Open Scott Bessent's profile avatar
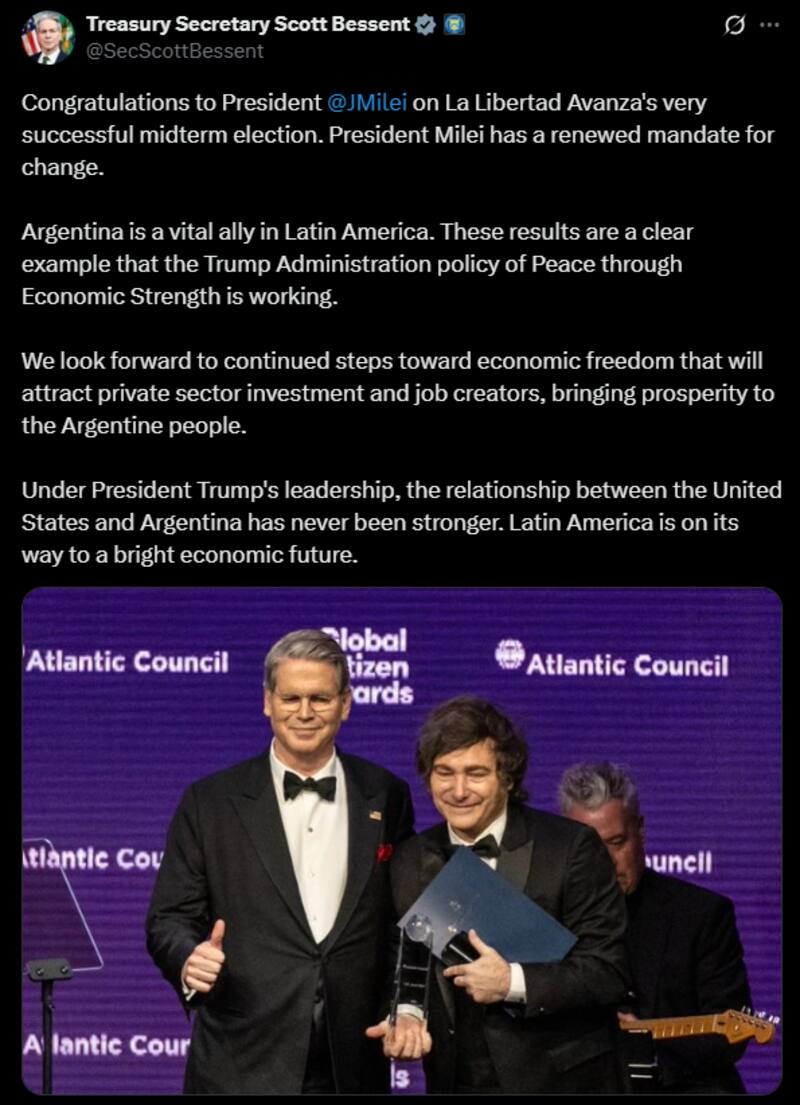Image resolution: width=800 pixels, height=1105 pixels. pyautogui.click(x=47, y=37)
